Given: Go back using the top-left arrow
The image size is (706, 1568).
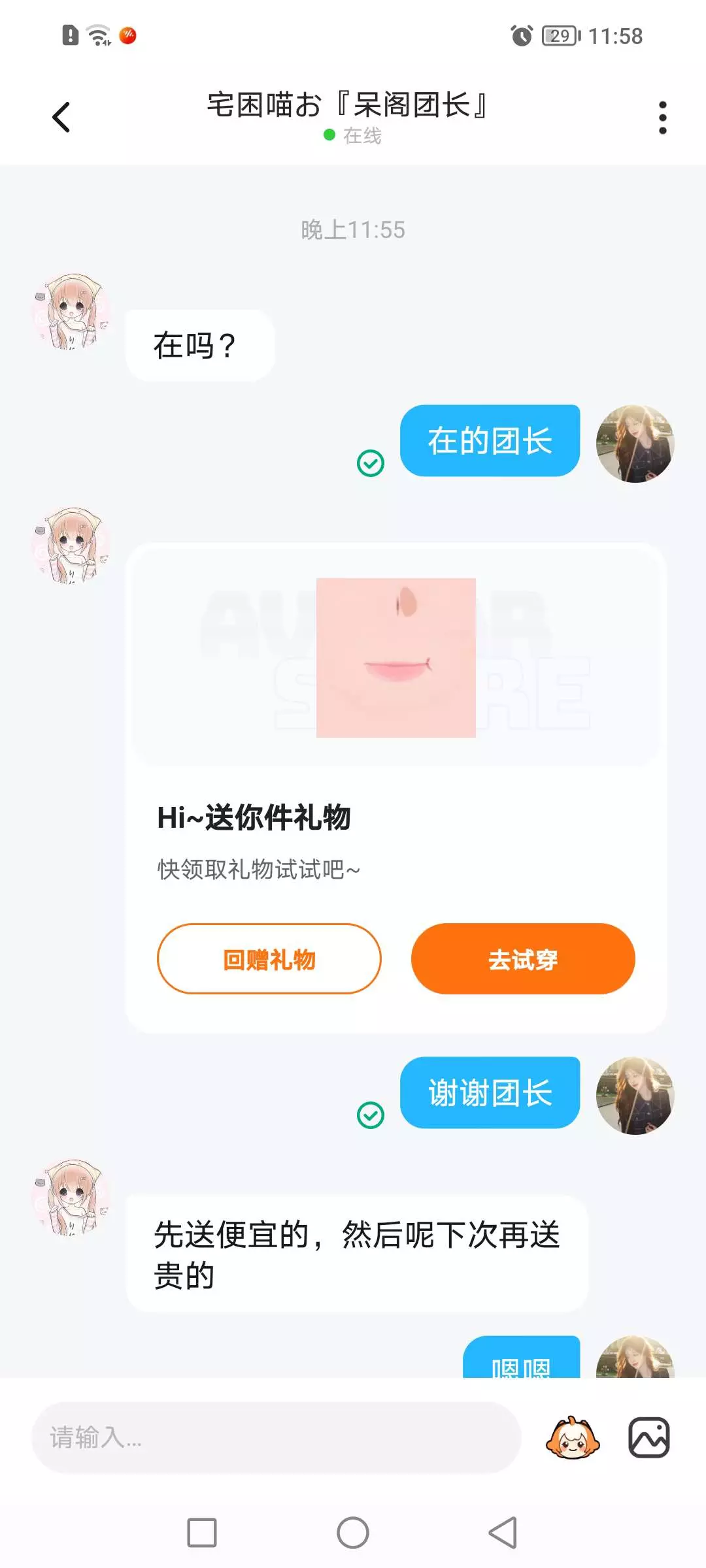Looking at the screenshot, I should click(61, 118).
